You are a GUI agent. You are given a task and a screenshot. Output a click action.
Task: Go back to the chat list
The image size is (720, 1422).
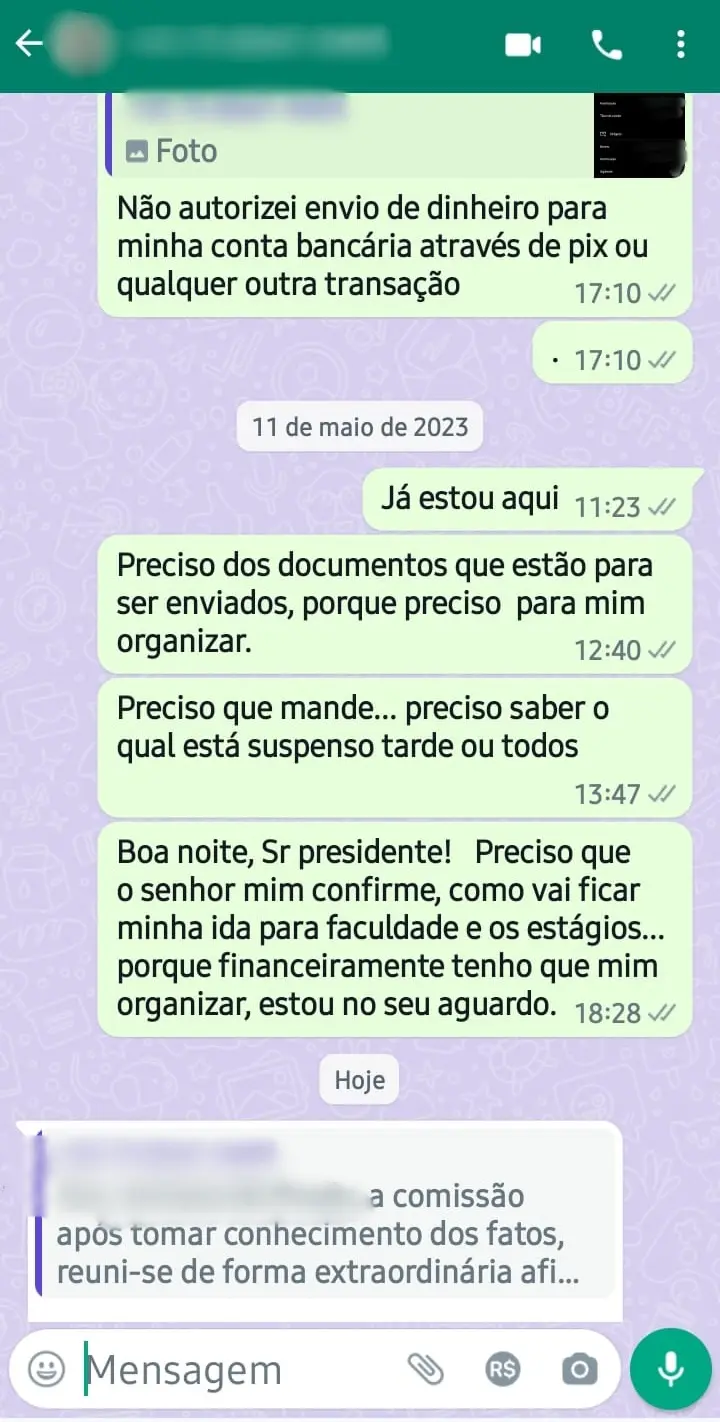coord(29,44)
